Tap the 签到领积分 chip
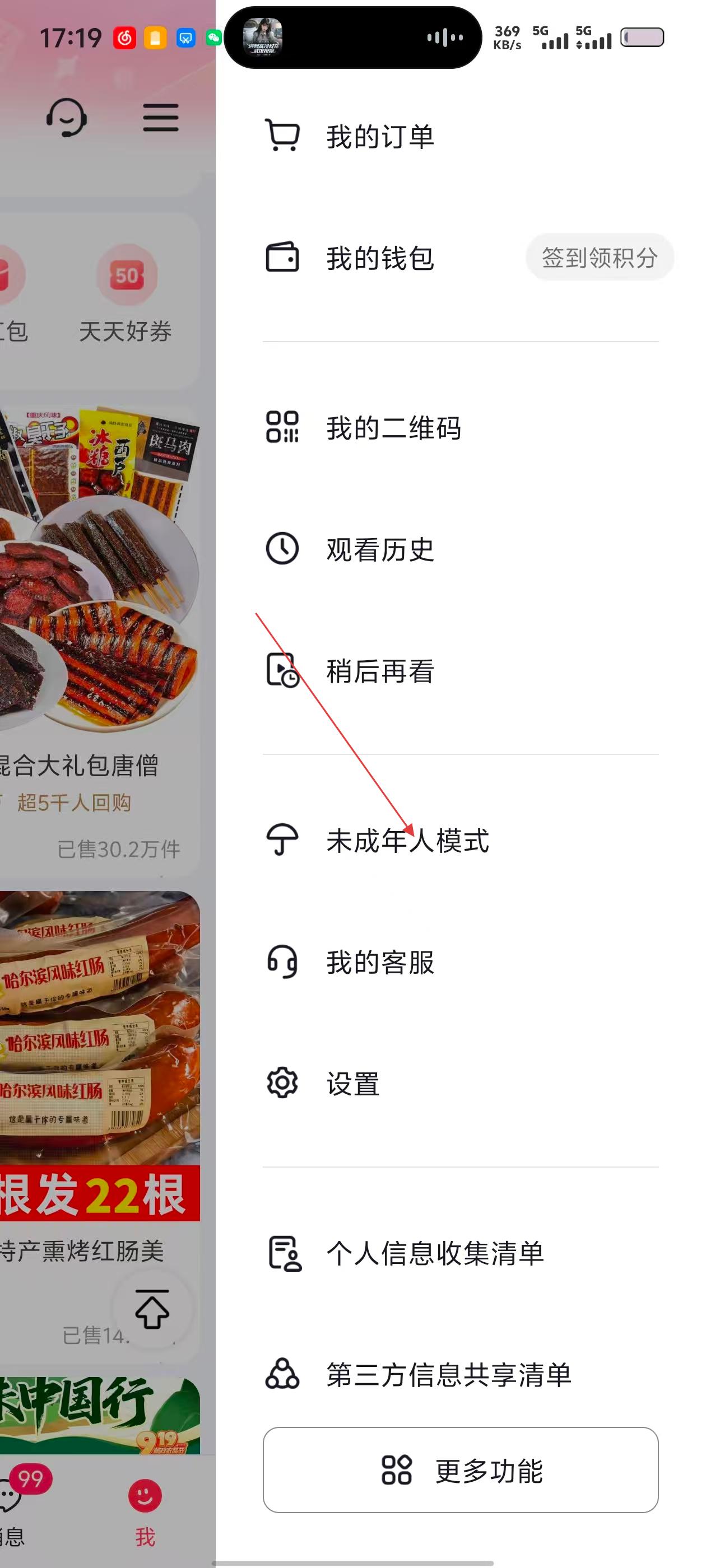 point(600,258)
